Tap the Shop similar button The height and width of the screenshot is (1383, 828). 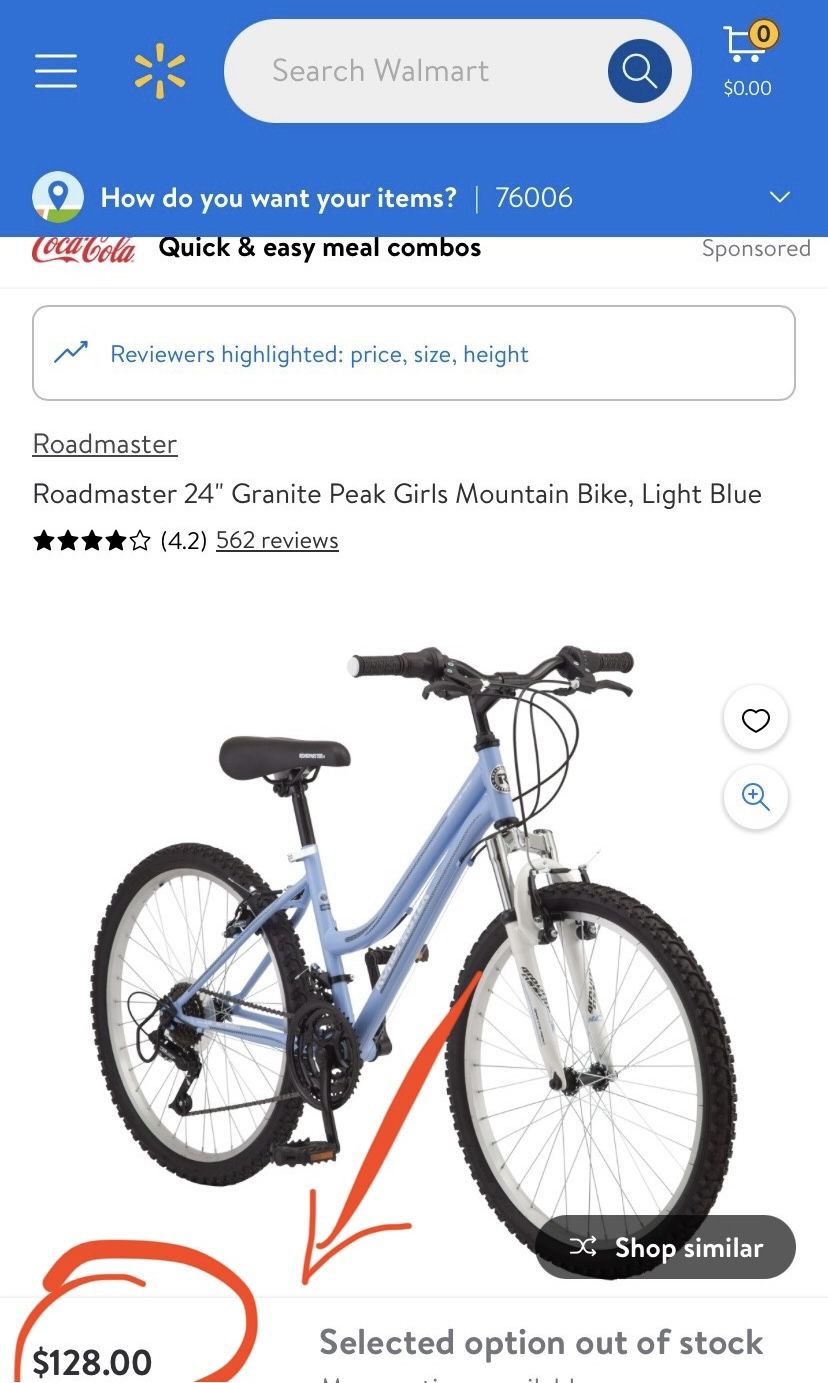666,1247
